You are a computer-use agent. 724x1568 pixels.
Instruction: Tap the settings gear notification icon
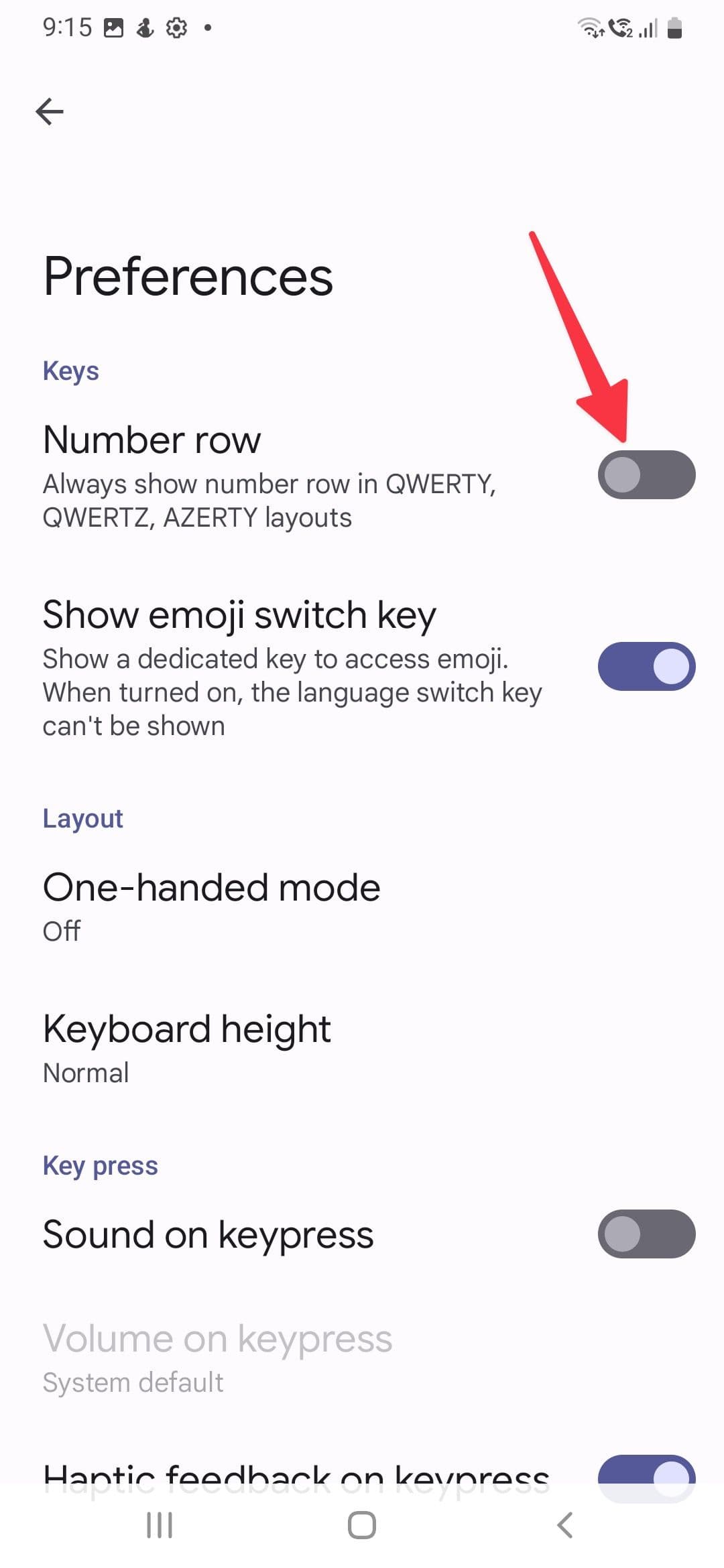176,28
